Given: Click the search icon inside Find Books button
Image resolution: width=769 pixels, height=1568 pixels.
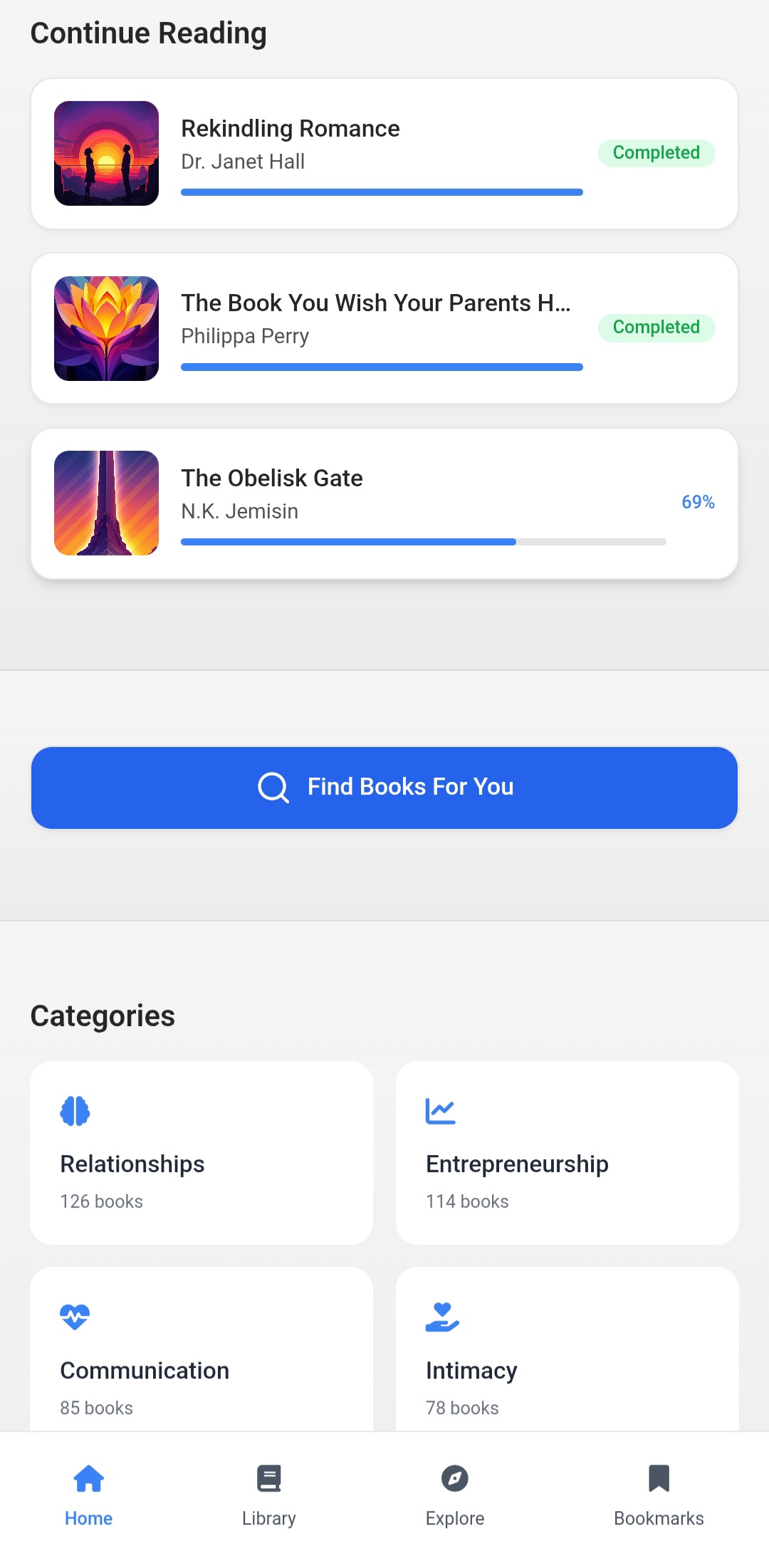Looking at the screenshot, I should [x=272, y=787].
